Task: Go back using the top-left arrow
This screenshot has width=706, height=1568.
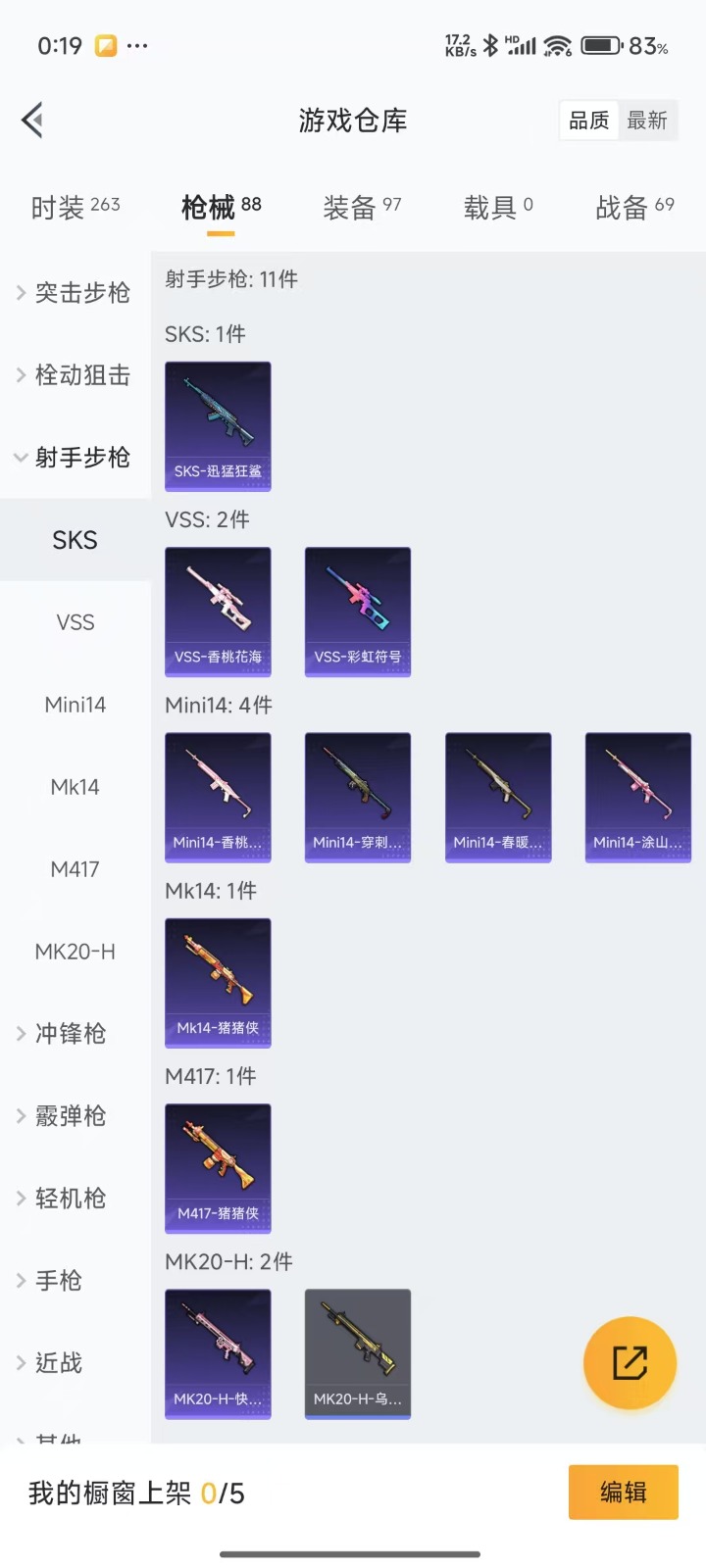Action: 32,121
